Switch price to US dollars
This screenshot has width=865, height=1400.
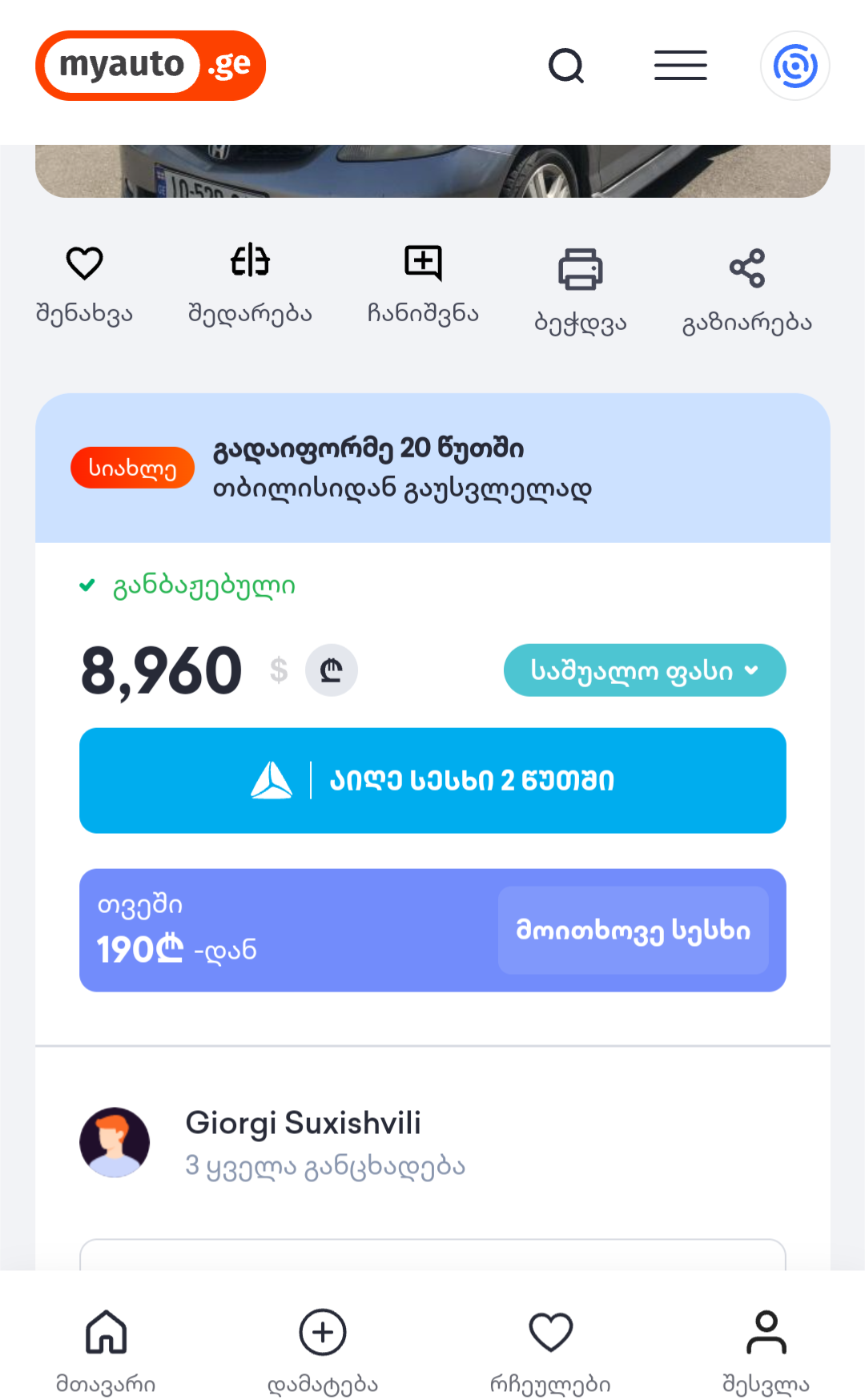(279, 670)
